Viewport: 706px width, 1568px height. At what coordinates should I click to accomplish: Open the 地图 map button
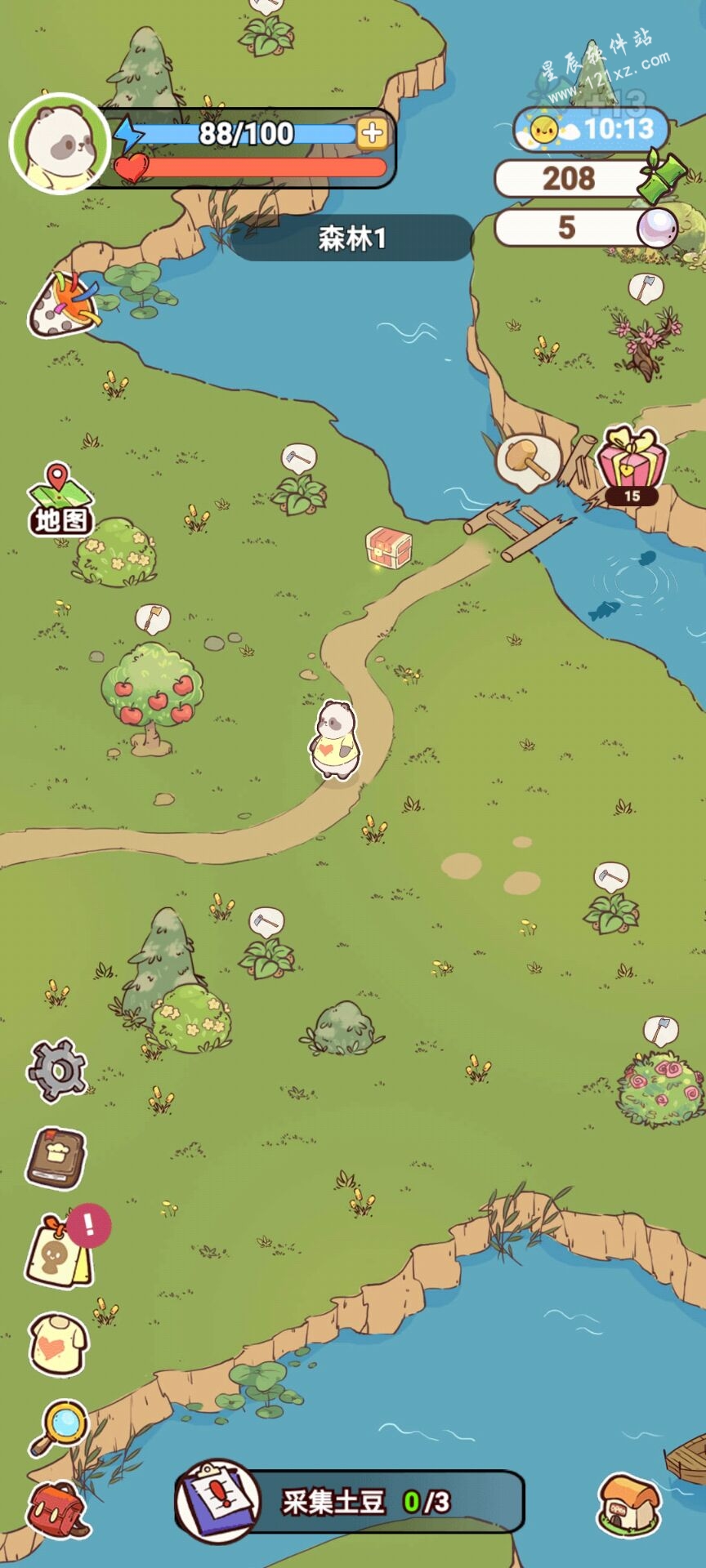[60, 500]
